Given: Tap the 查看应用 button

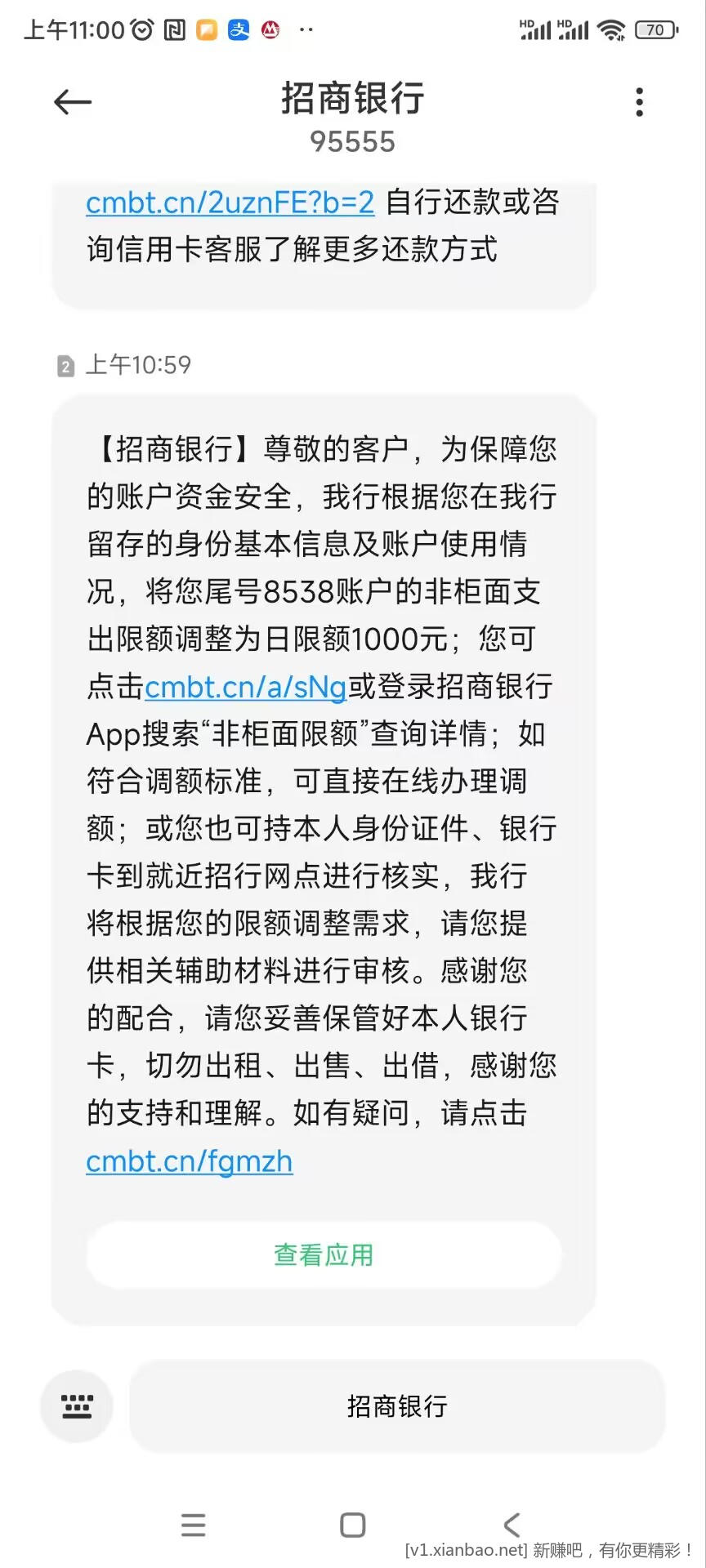Looking at the screenshot, I should [x=324, y=1255].
